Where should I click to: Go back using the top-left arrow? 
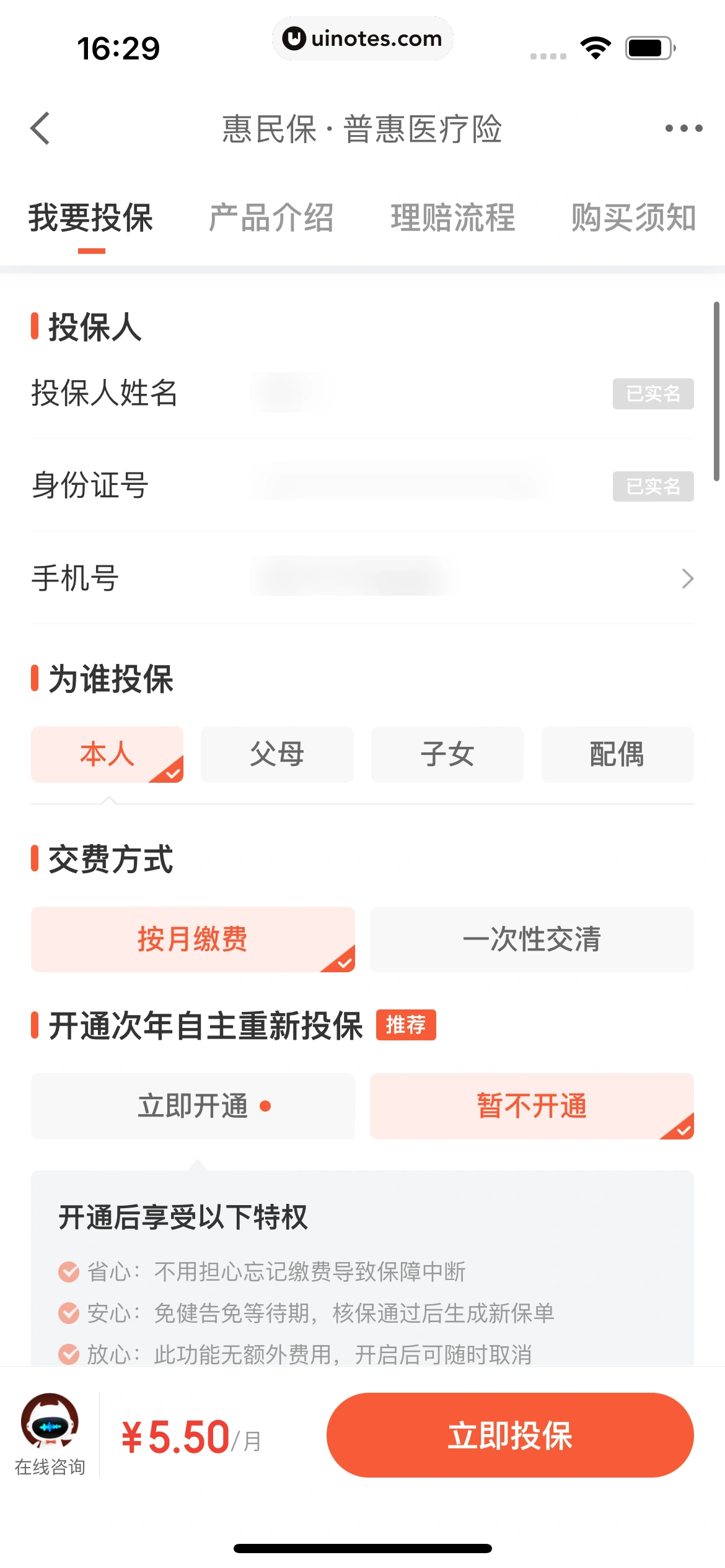coord(40,129)
